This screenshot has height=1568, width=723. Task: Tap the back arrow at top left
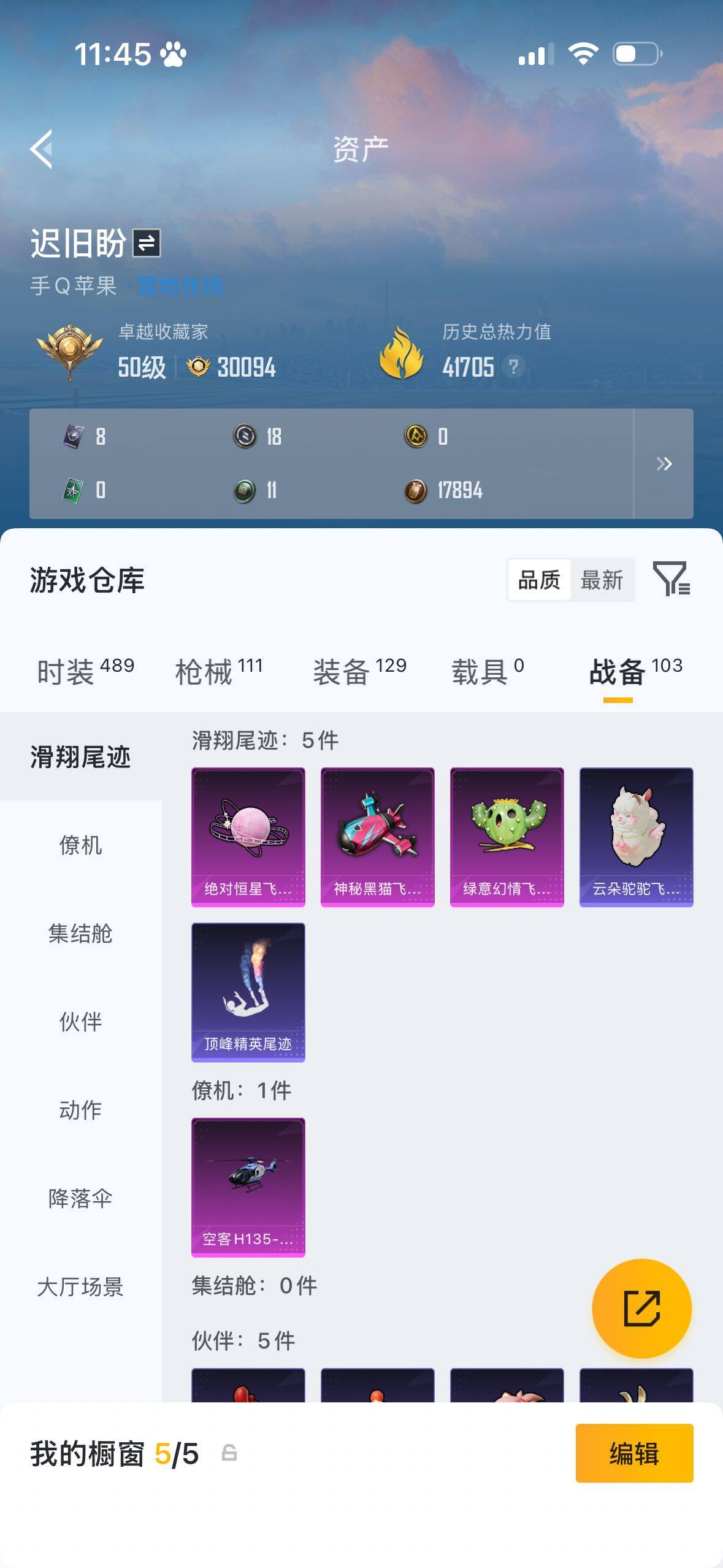pos(40,148)
